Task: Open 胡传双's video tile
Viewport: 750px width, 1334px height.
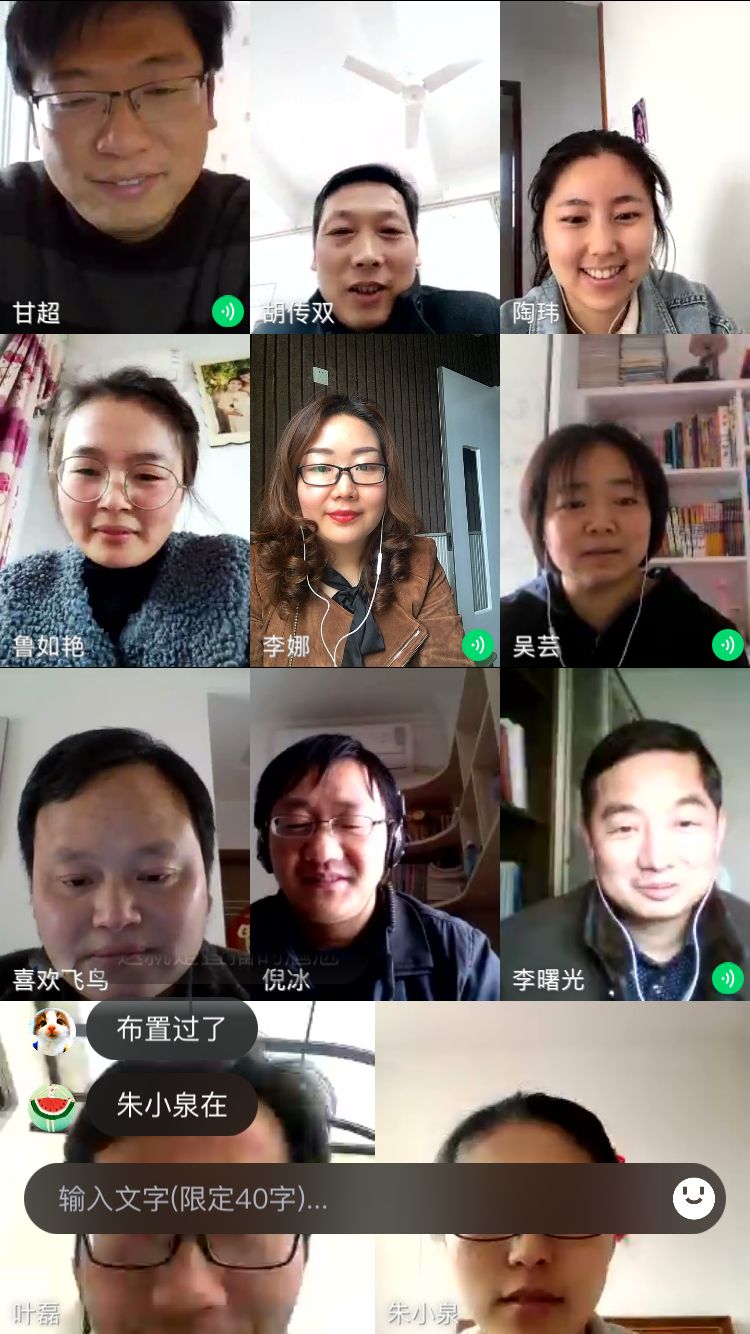Action: 374,166
